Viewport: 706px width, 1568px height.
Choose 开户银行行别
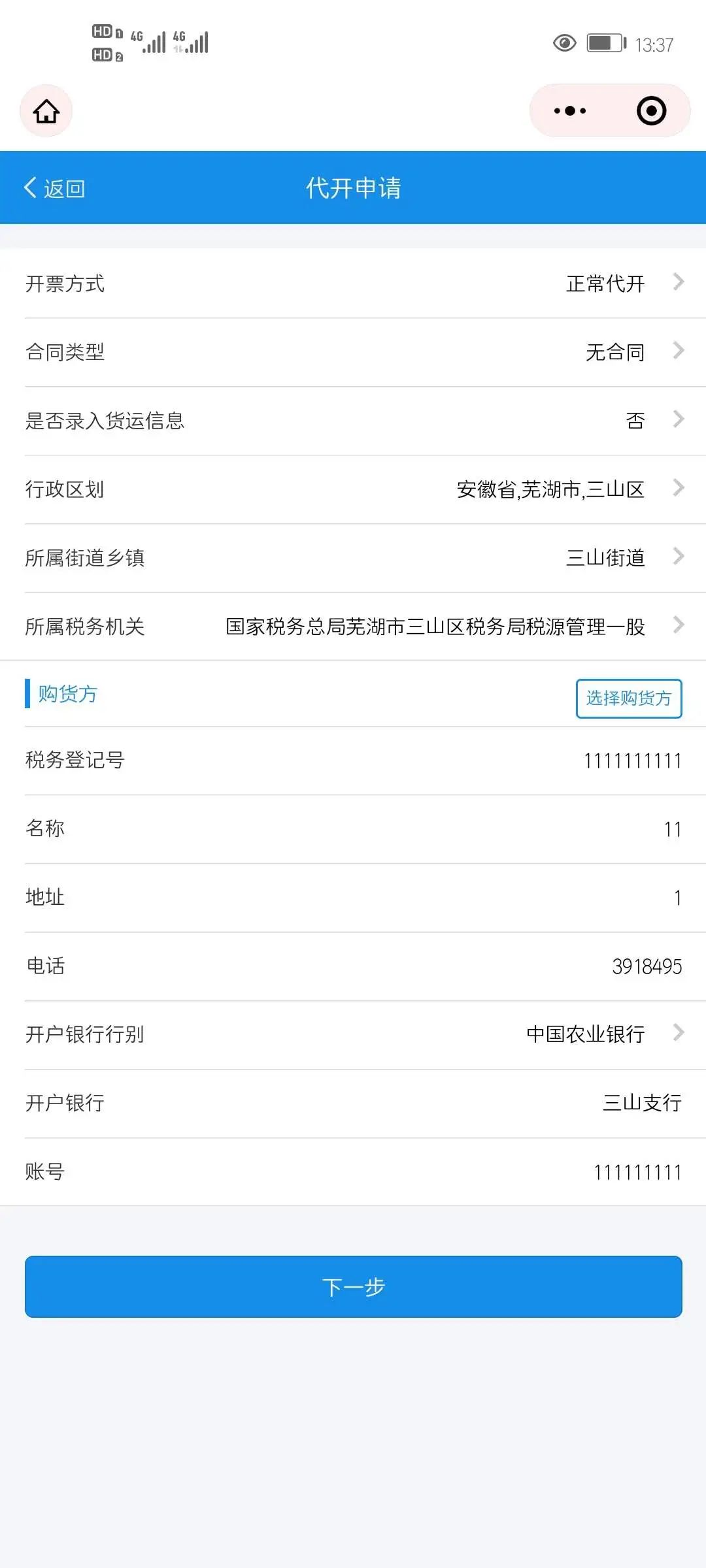(353, 1034)
